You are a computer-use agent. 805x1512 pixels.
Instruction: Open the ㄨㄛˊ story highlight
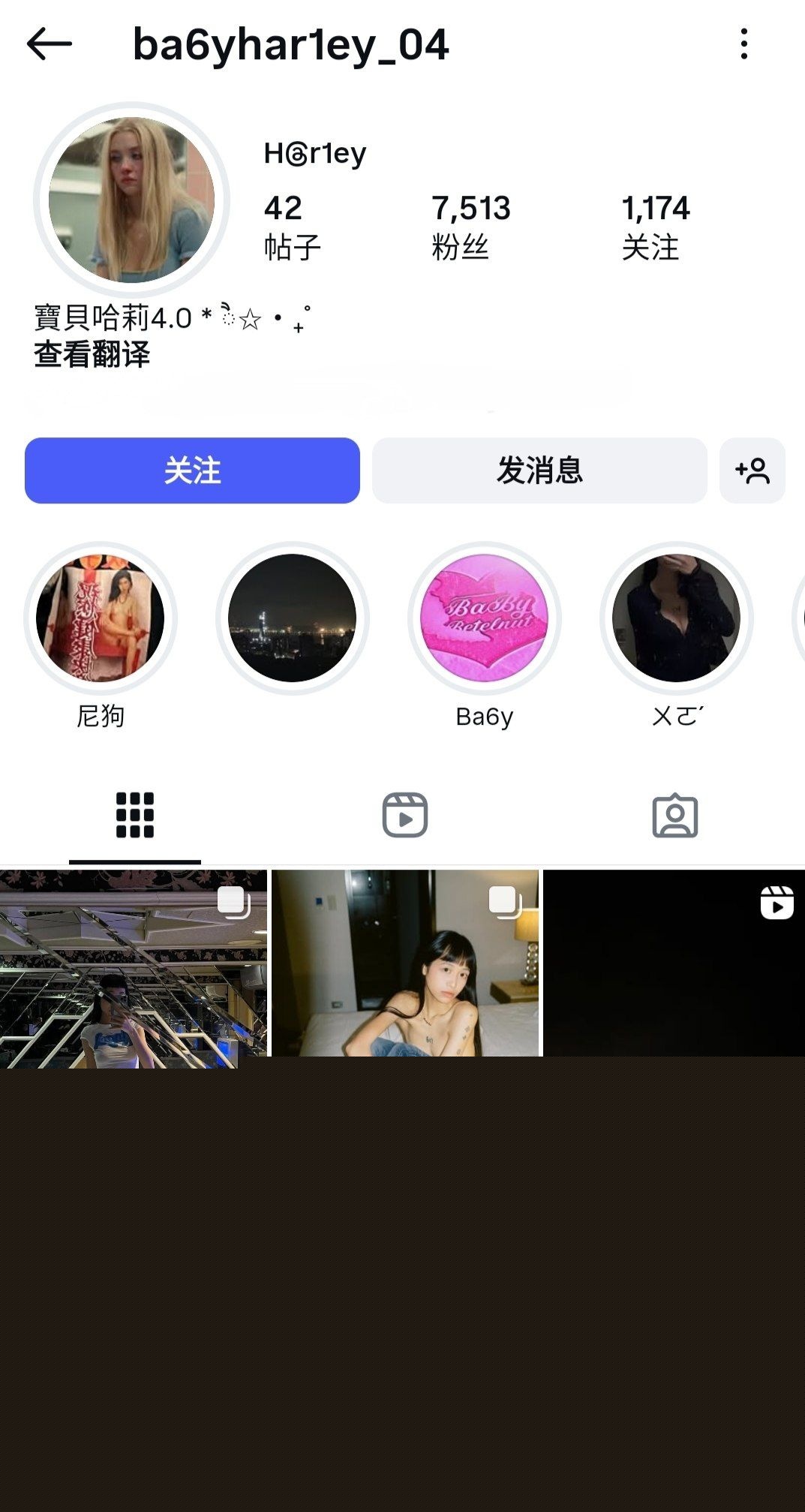[677, 619]
